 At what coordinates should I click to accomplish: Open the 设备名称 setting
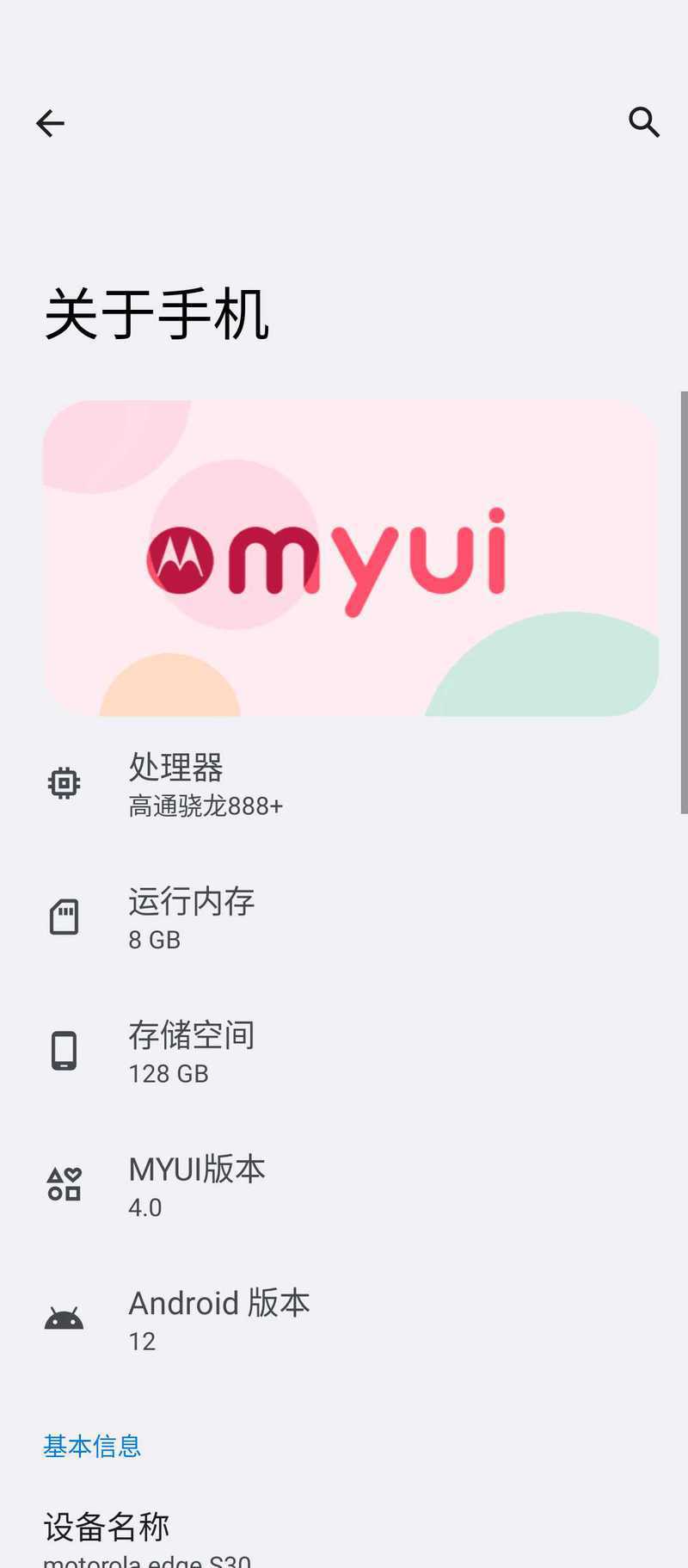click(x=344, y=1536)
